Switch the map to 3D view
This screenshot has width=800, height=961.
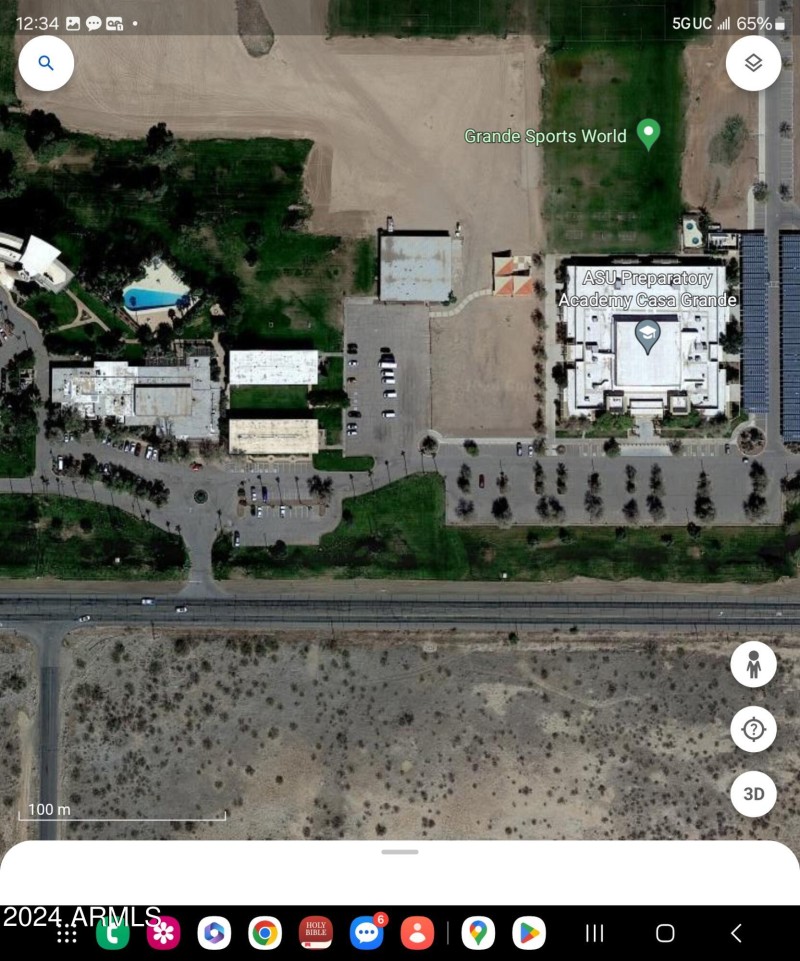(x=753, y=794)
